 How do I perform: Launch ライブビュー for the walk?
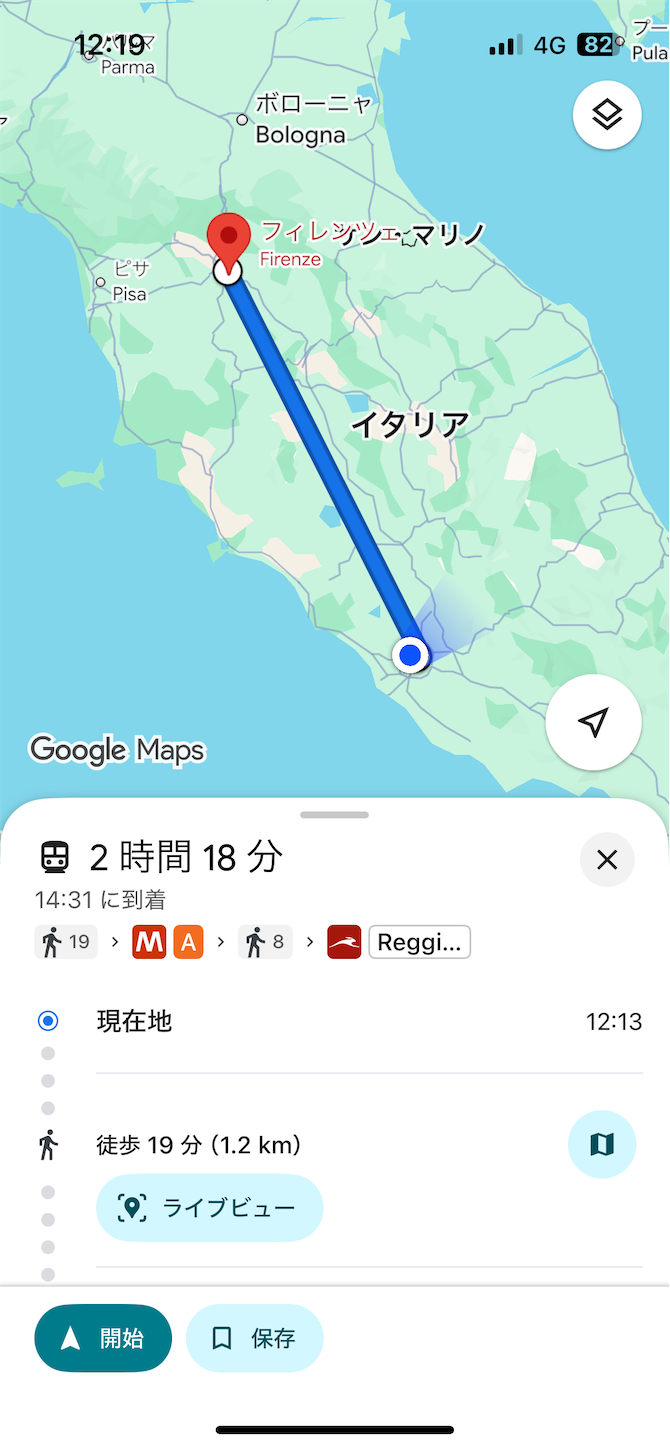(210, 1208)
